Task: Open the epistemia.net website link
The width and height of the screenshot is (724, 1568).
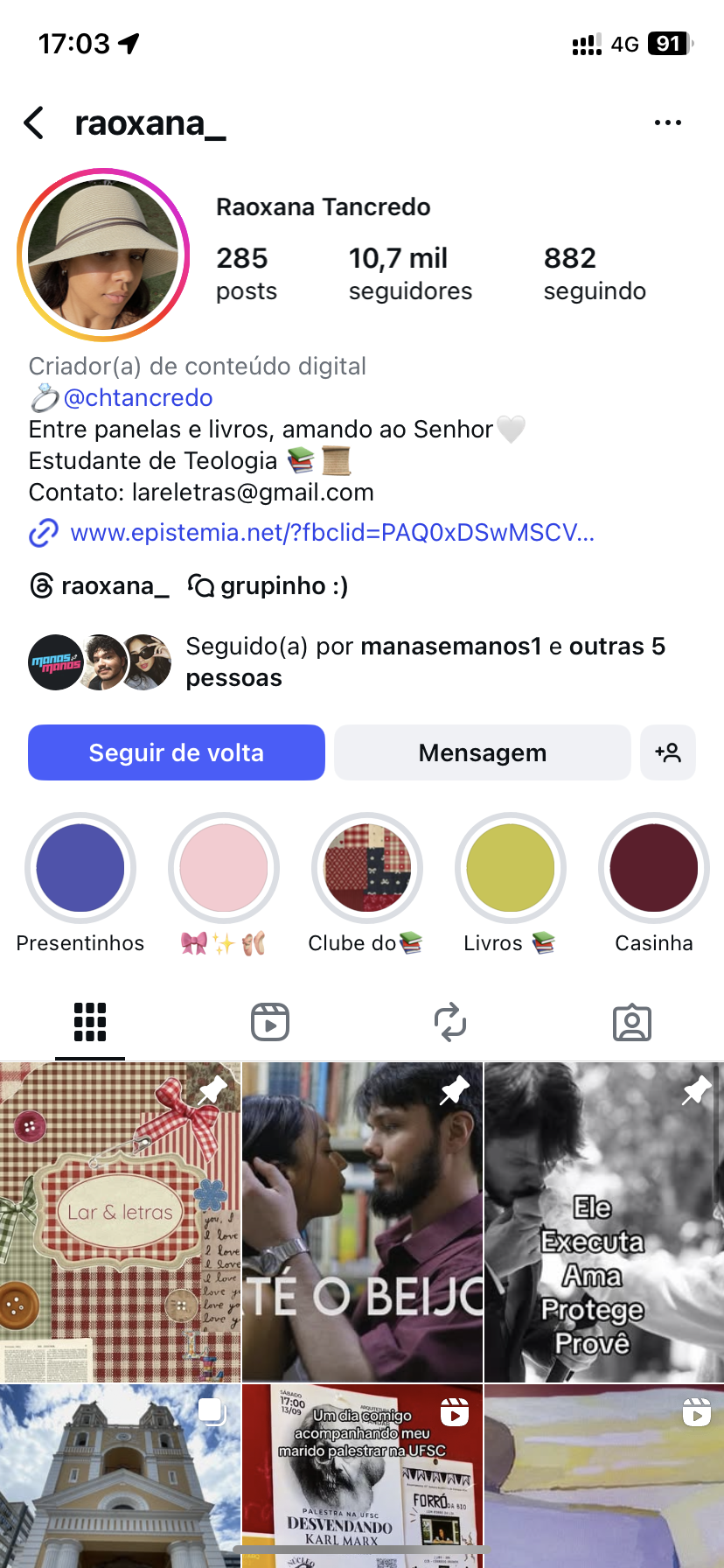Action: coord(331,532)
